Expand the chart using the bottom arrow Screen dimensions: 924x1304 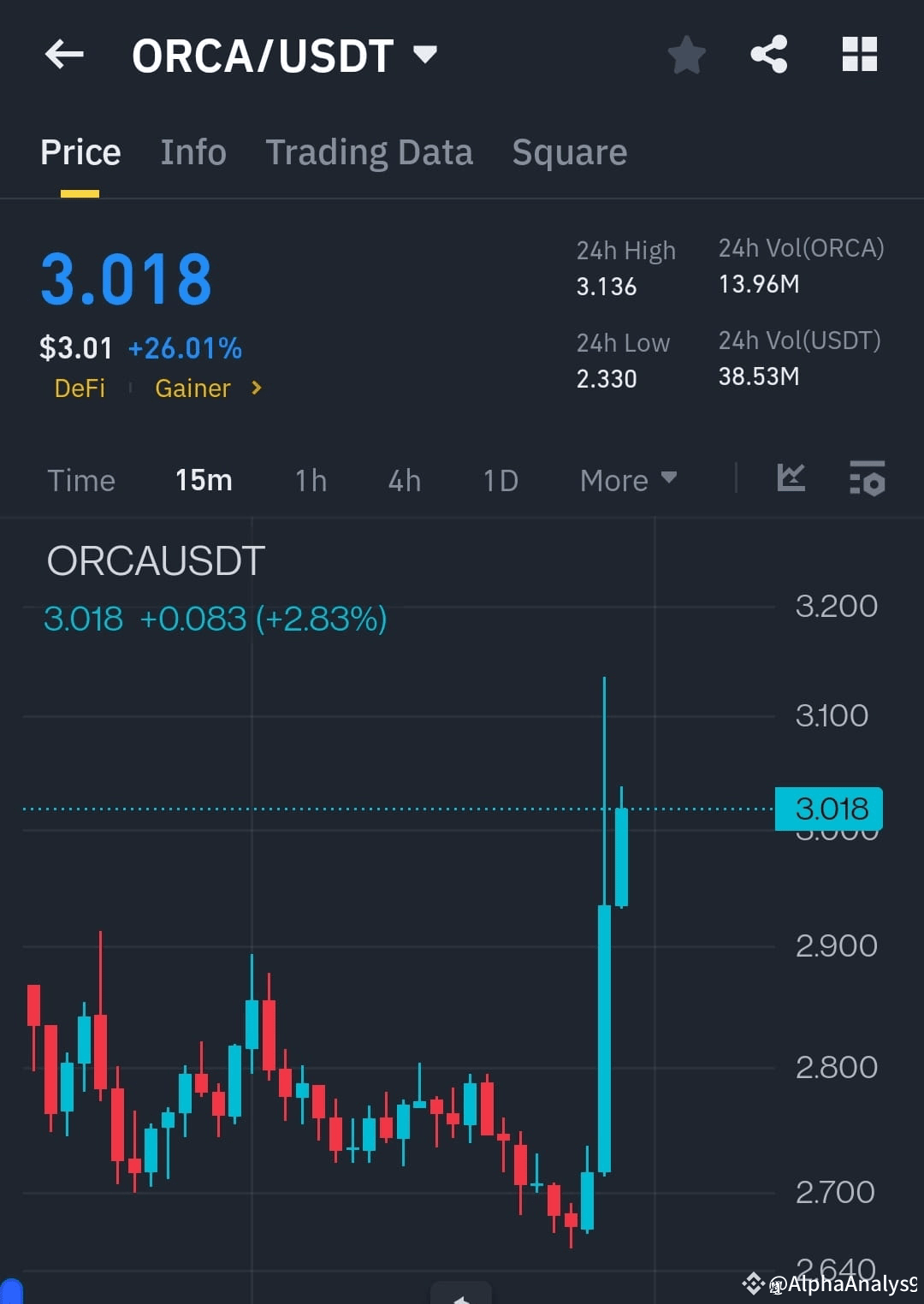click(x=462, y=1294)
